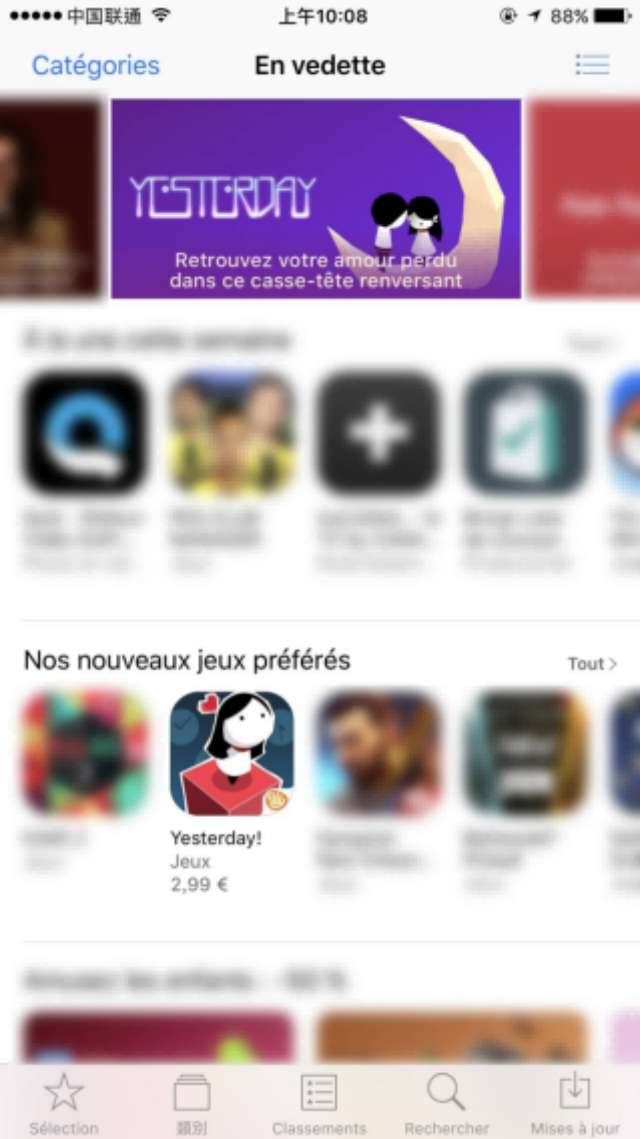The image size is (640, 1139).
Task: Switch to the Rechercher tab
Action: click(446, 1102)
